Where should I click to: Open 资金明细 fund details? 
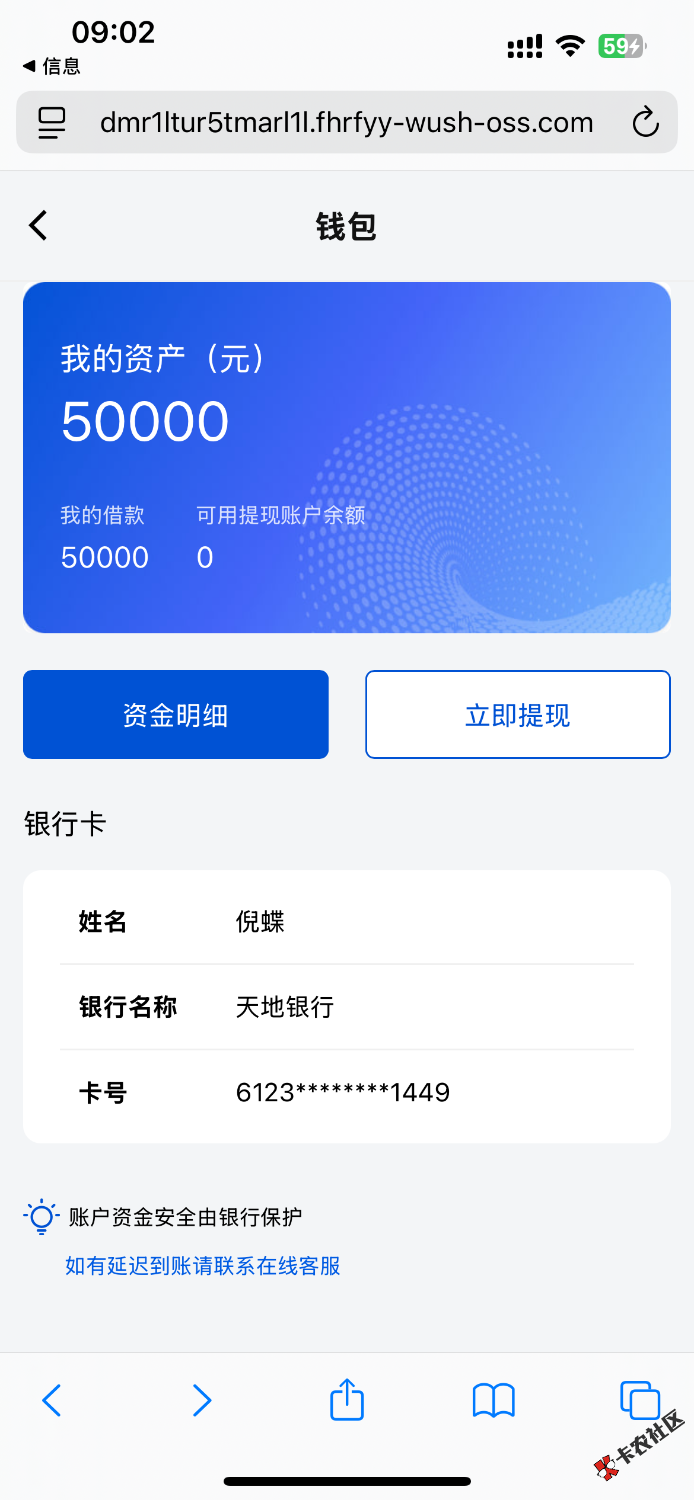tap(176, 715)
